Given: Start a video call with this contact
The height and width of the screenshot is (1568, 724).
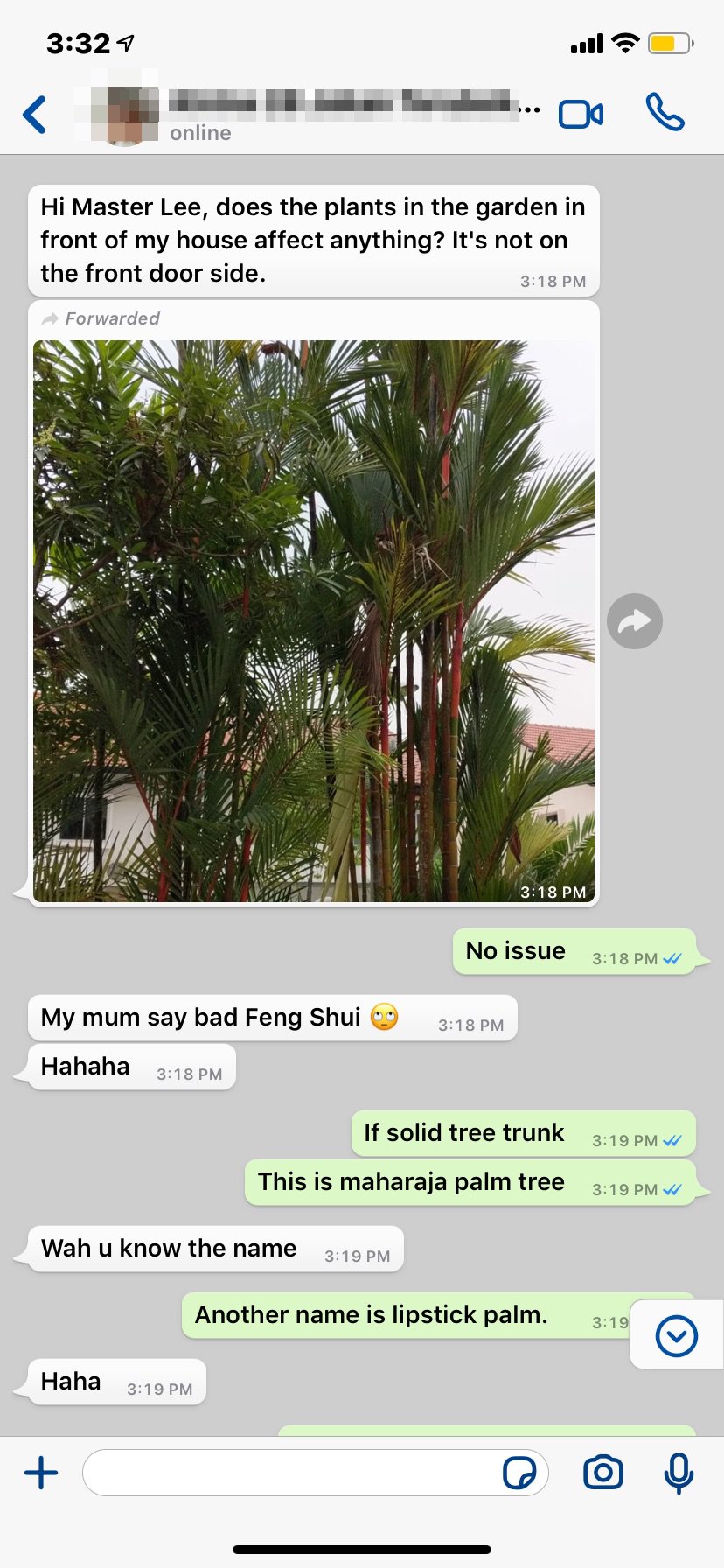Looking at the screenshot, I should [x=581, y=115].
